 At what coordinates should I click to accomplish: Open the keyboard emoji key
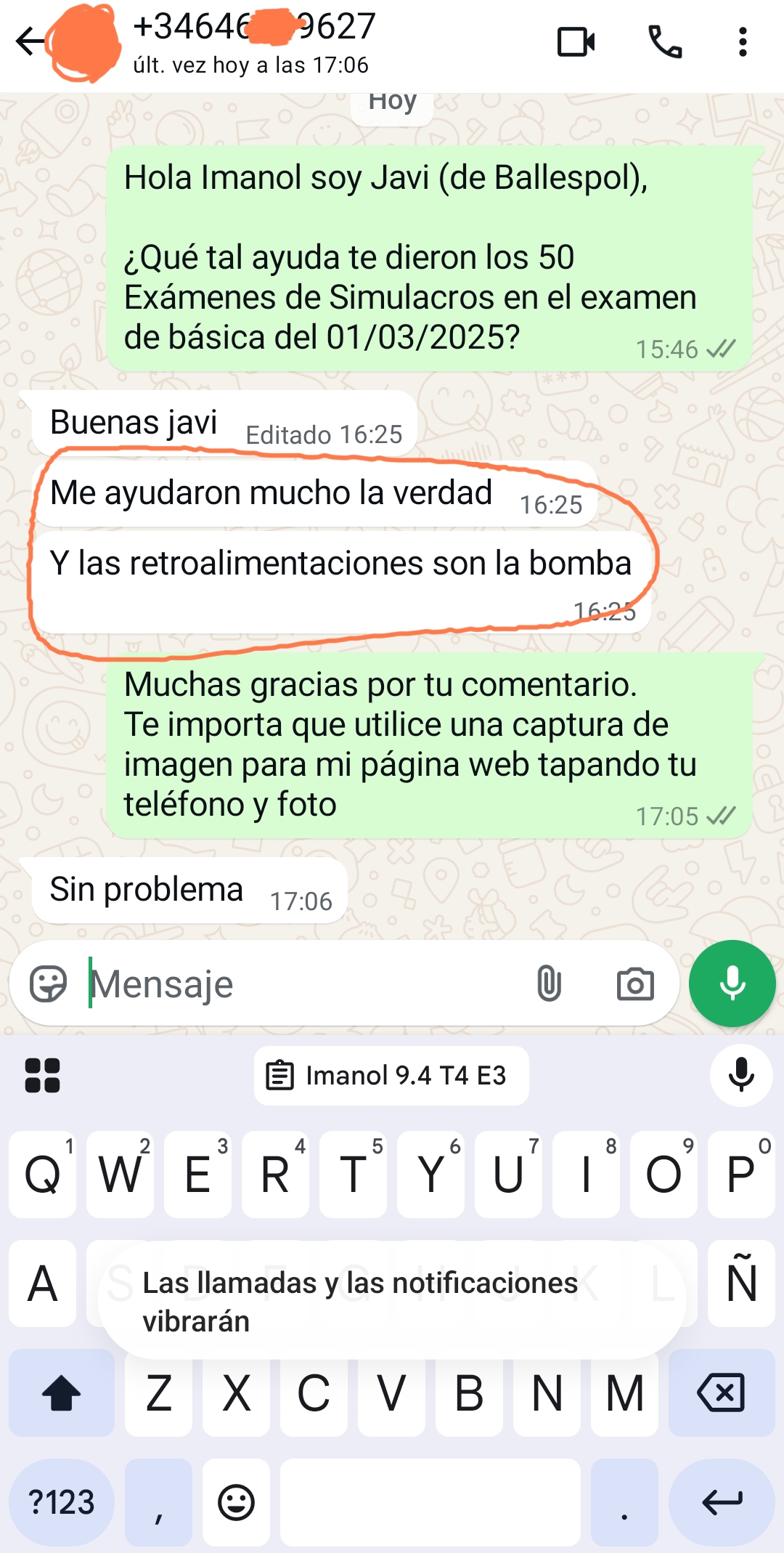coord(236,1502)
